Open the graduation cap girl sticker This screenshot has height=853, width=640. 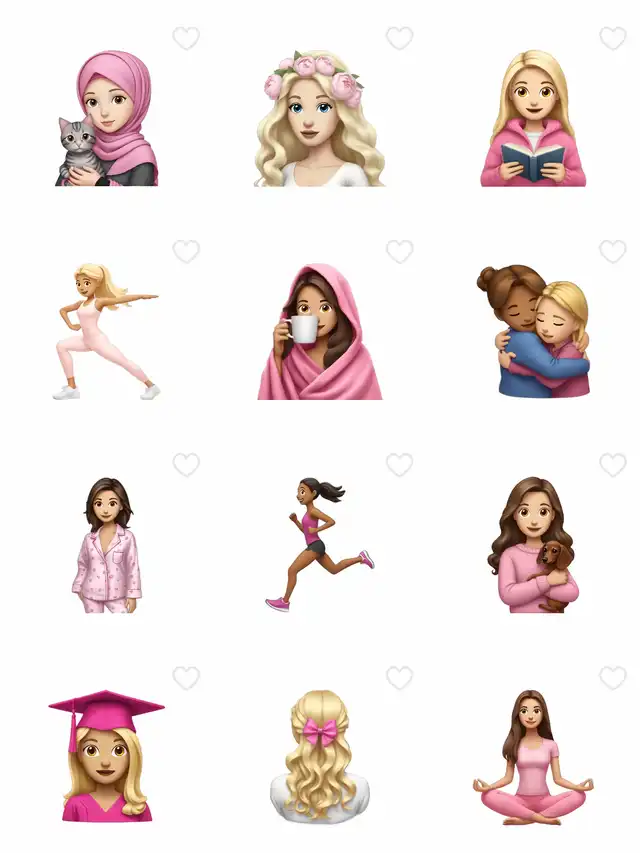pos(106,757)
